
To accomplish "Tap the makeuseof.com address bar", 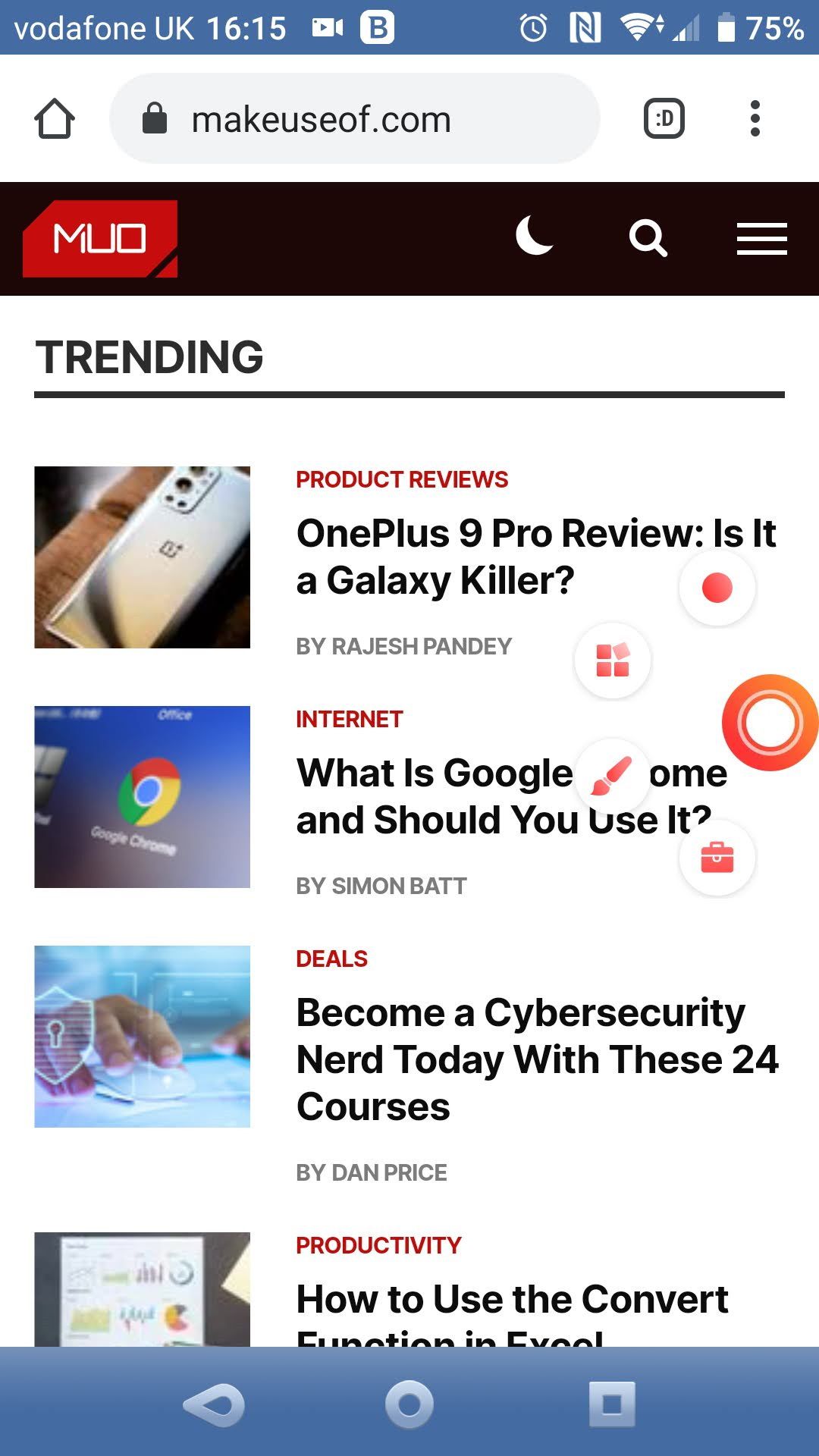I will [354, 119].
